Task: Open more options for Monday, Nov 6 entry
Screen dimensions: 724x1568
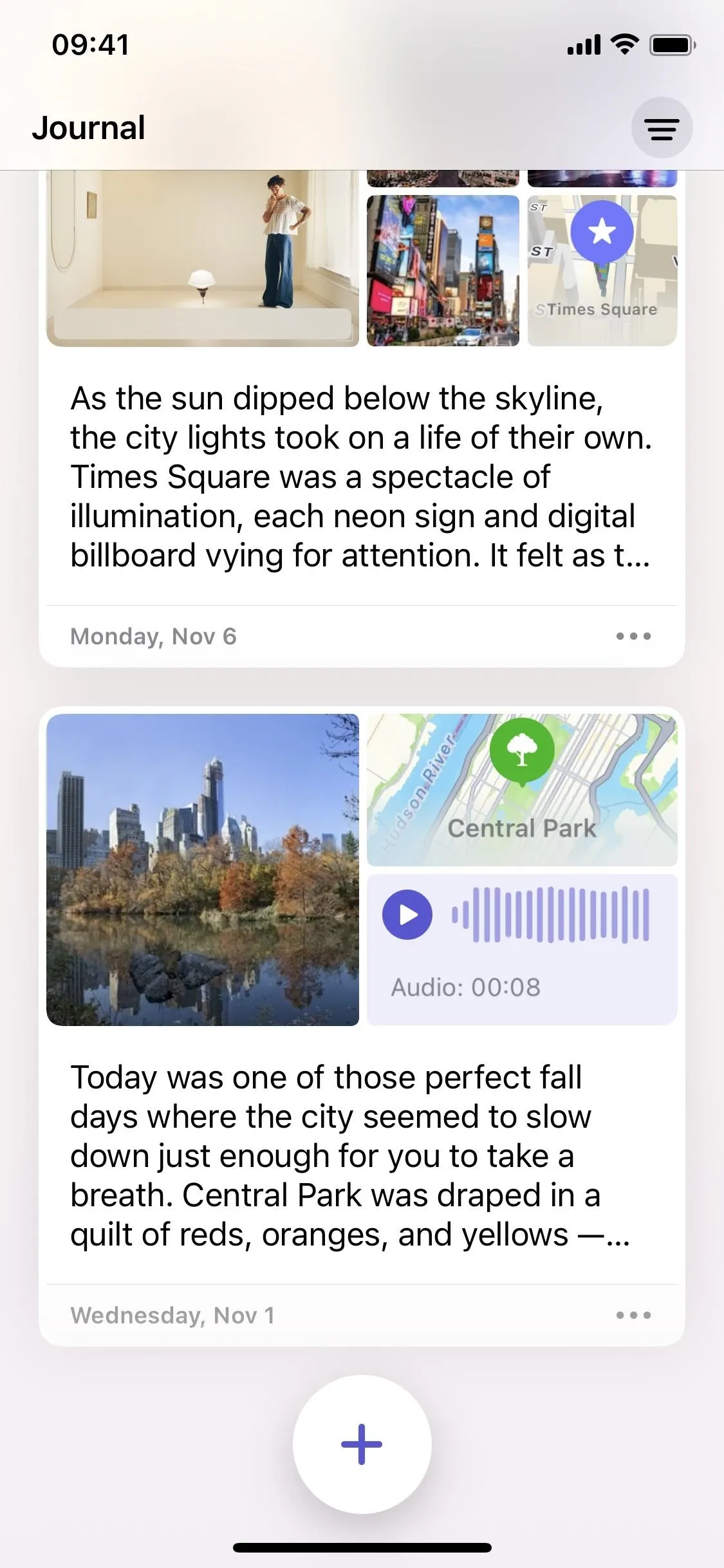Action: click(x=633, y=637)
